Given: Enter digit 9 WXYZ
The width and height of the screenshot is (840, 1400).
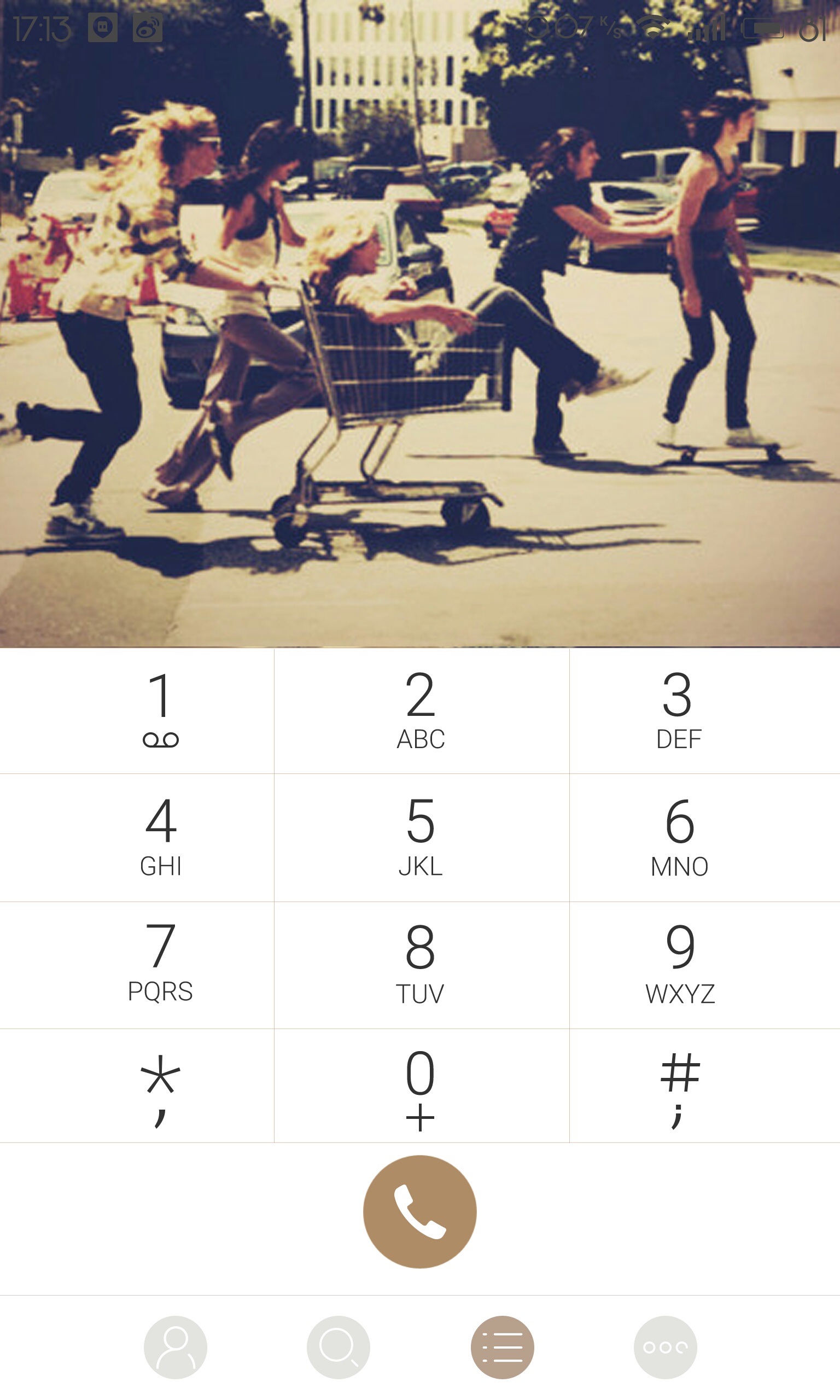Looking at the screenshot, I should pos(705,965).
